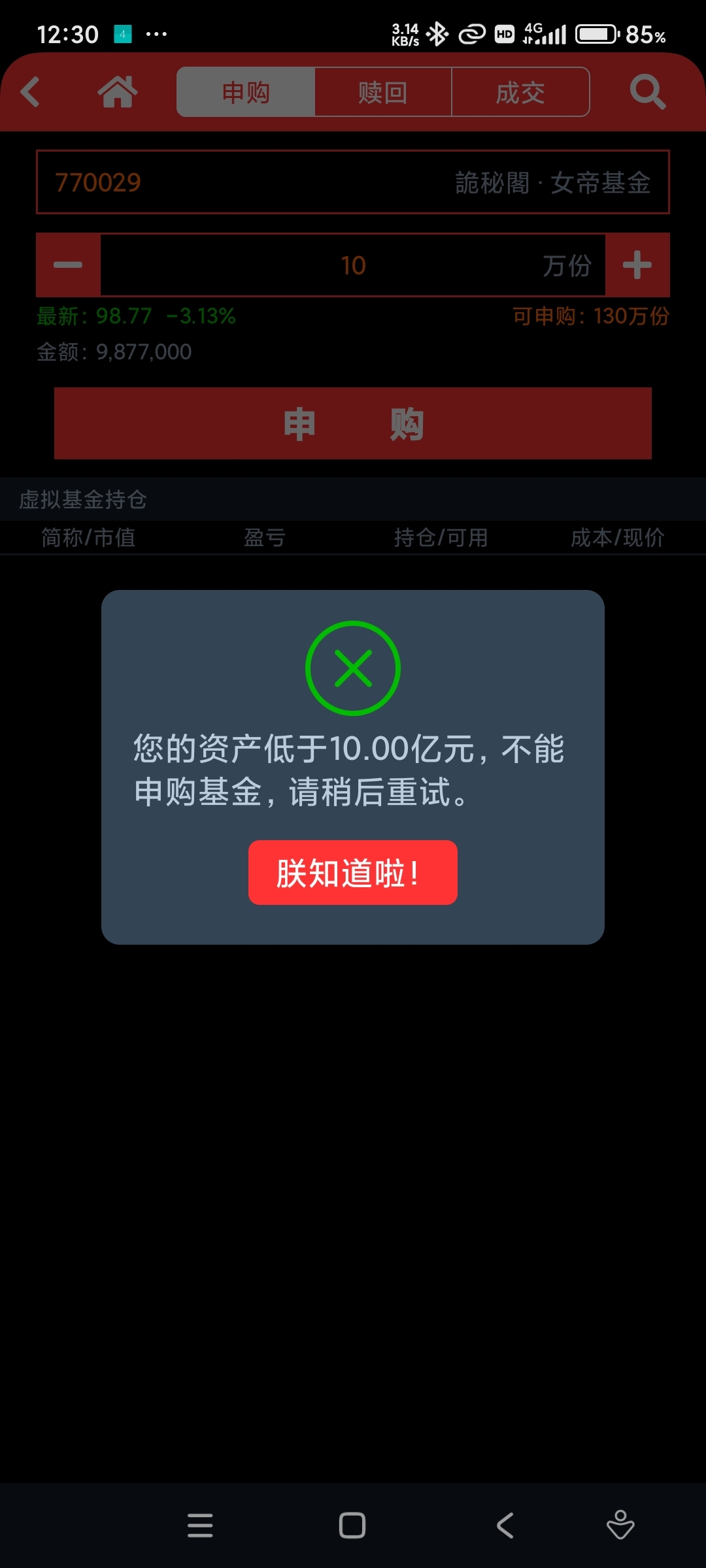Increase the quantity with the plus button

(637, 265)
